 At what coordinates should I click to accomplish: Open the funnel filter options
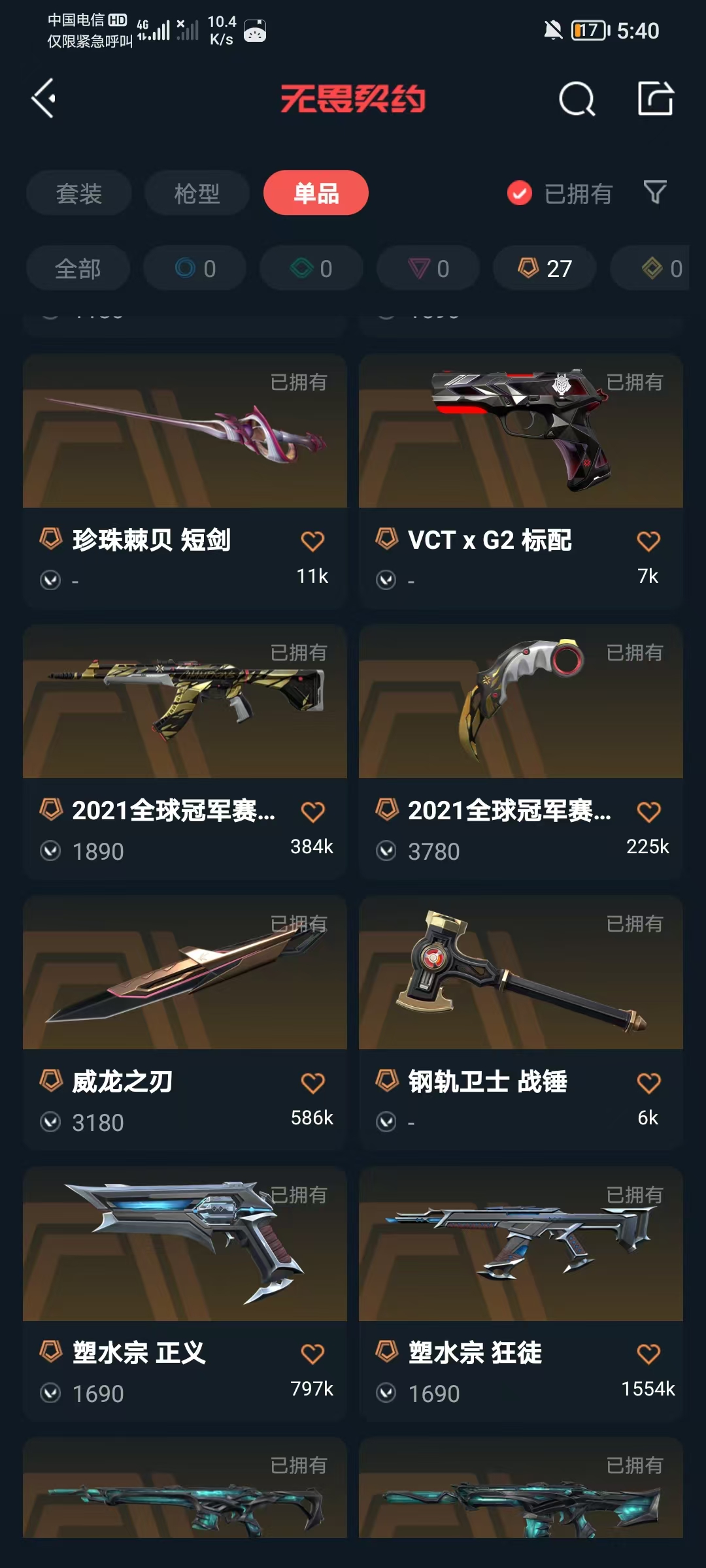(655, 193)
